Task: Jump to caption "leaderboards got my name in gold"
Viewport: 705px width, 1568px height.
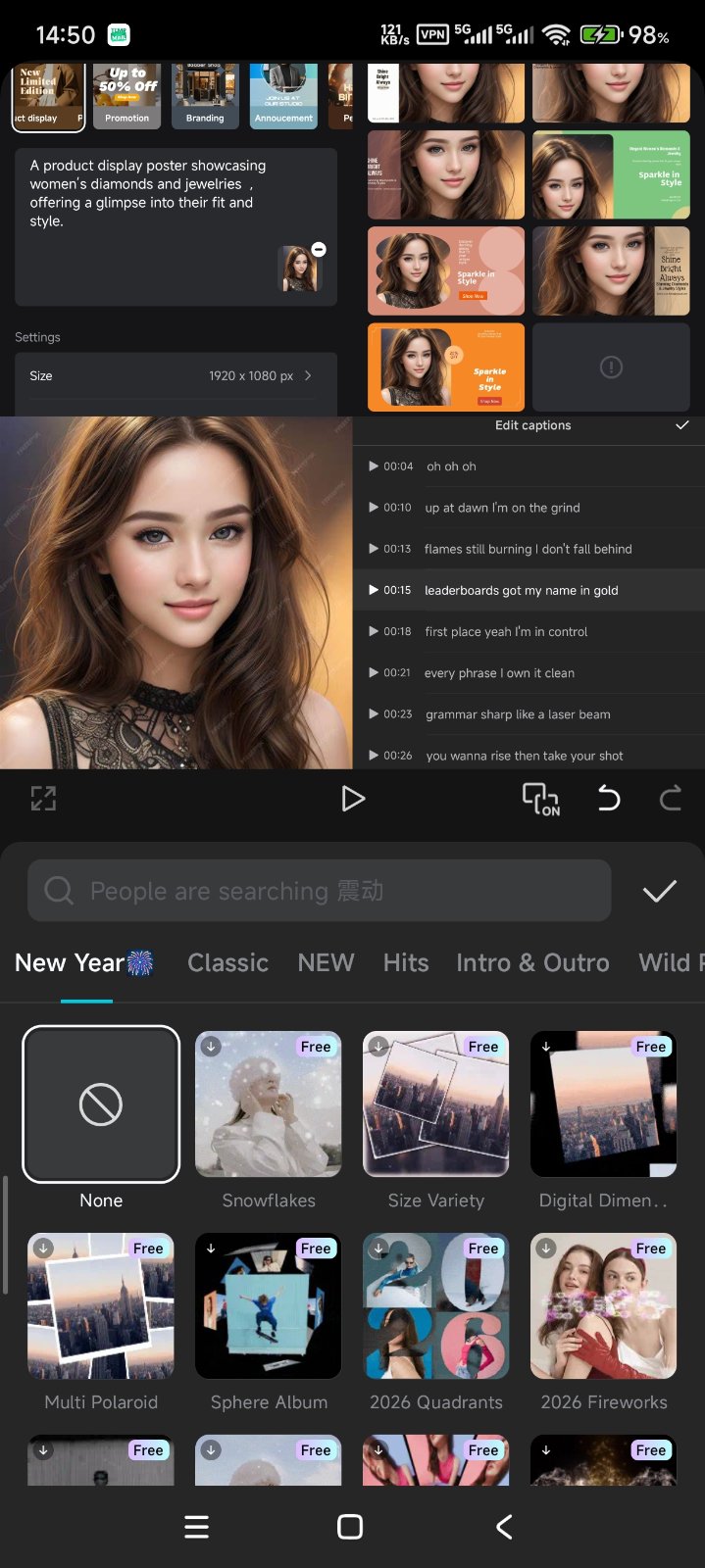Action: coord(521,590)
